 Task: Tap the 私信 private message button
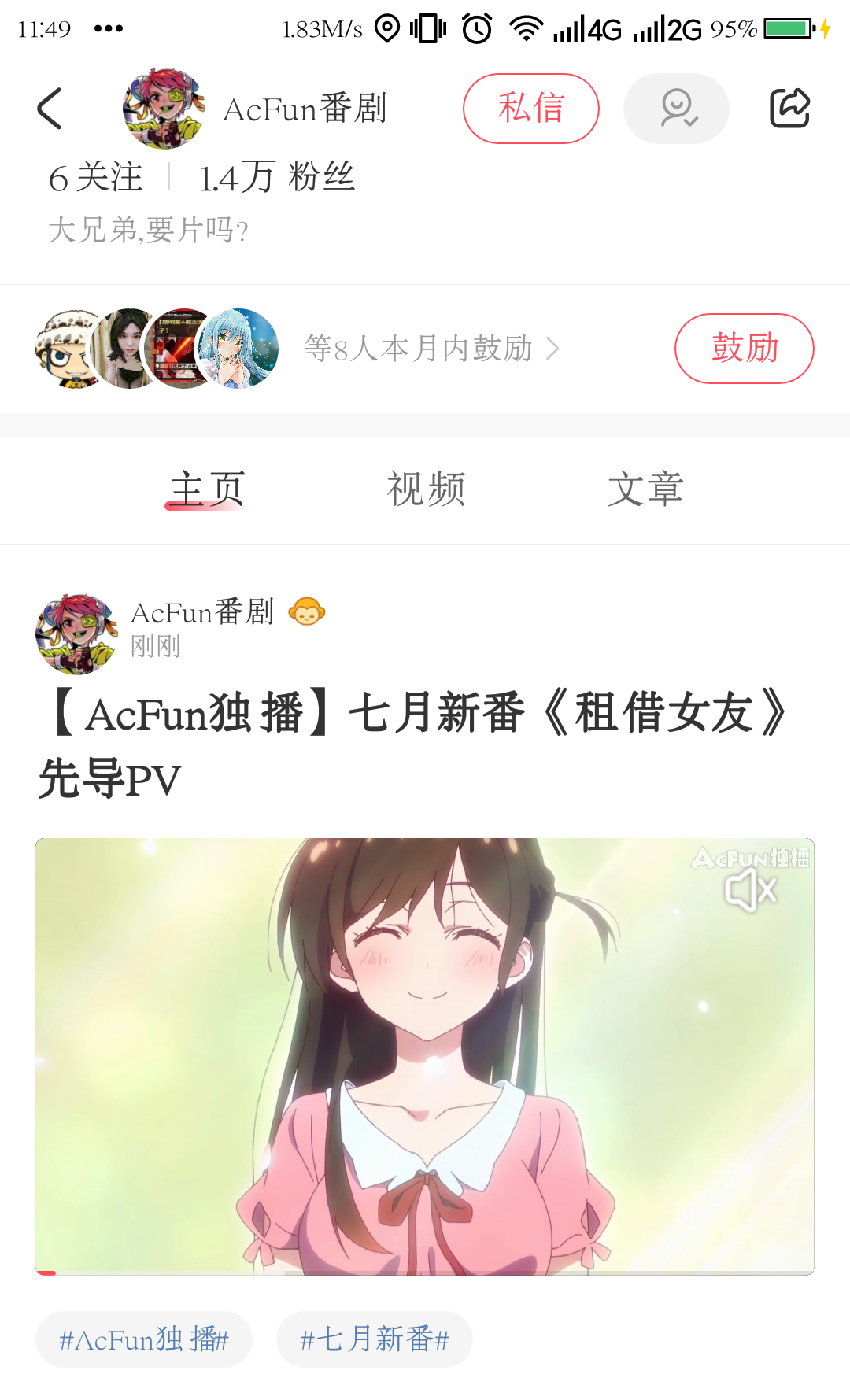530,109
